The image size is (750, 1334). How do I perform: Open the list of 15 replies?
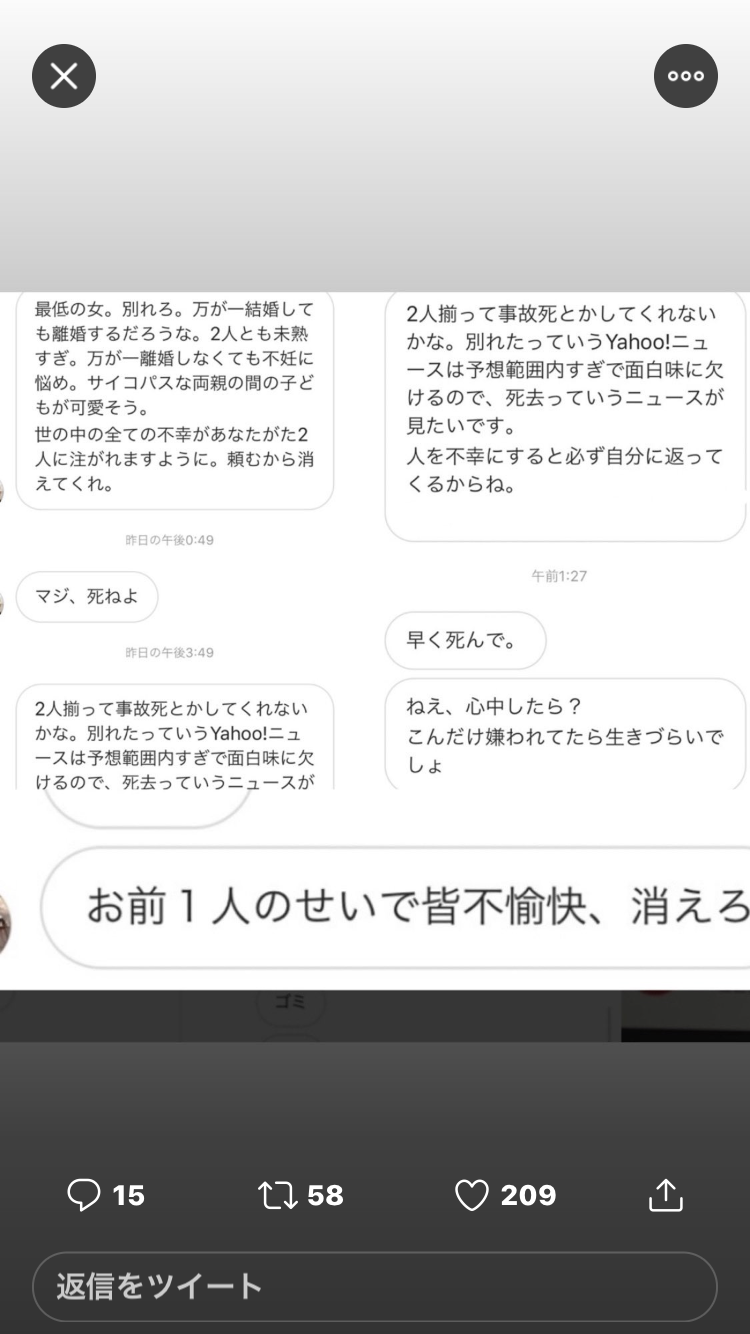click(x=105, y=1195)
